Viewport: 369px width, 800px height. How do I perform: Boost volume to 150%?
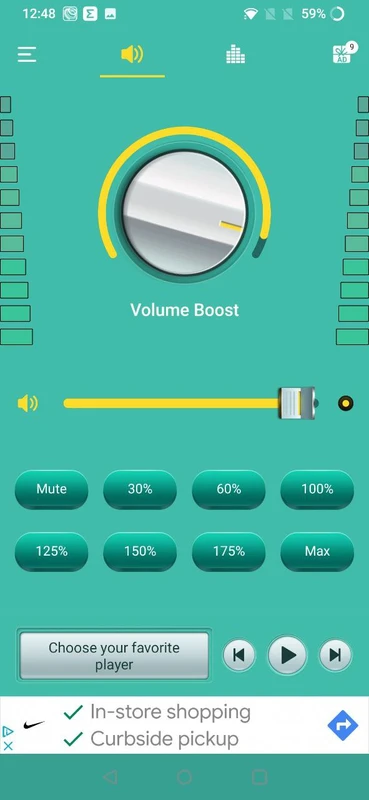coord(140,552)
